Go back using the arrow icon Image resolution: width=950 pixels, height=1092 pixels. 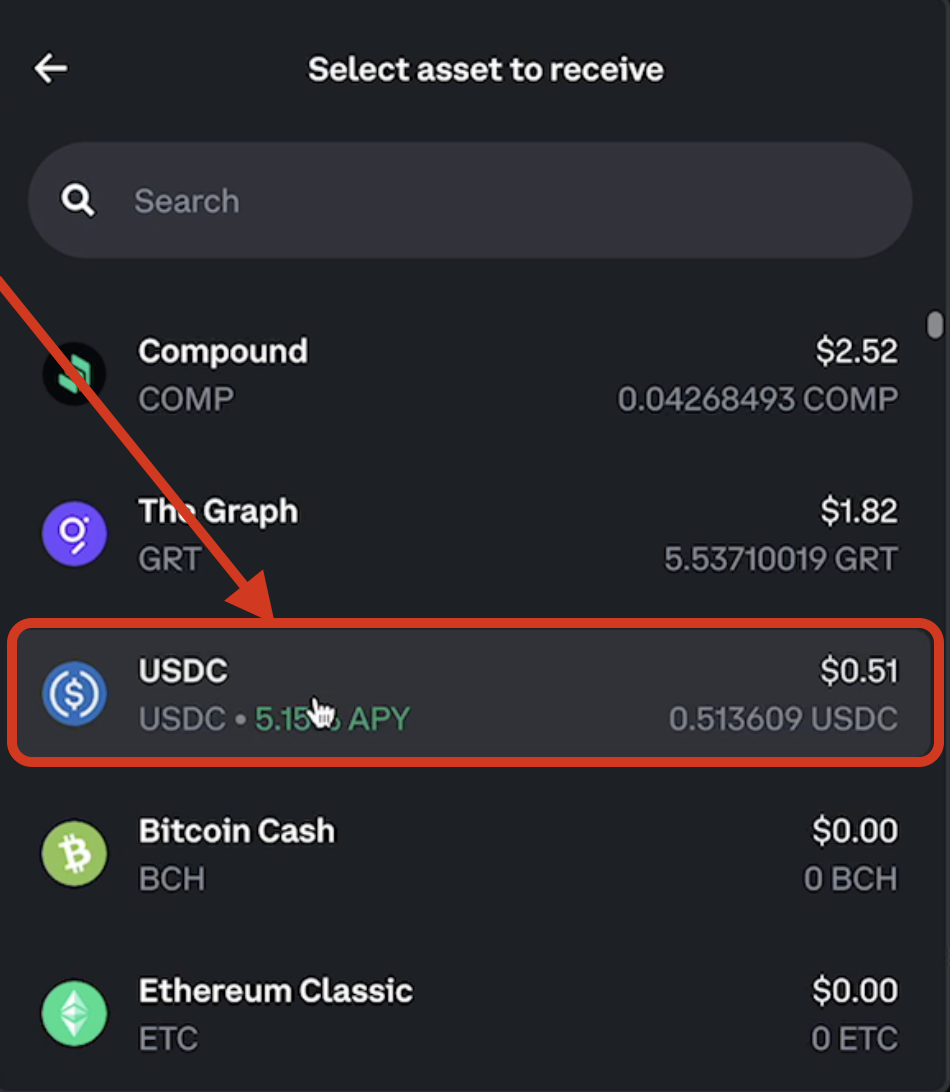tap(50, 69)
